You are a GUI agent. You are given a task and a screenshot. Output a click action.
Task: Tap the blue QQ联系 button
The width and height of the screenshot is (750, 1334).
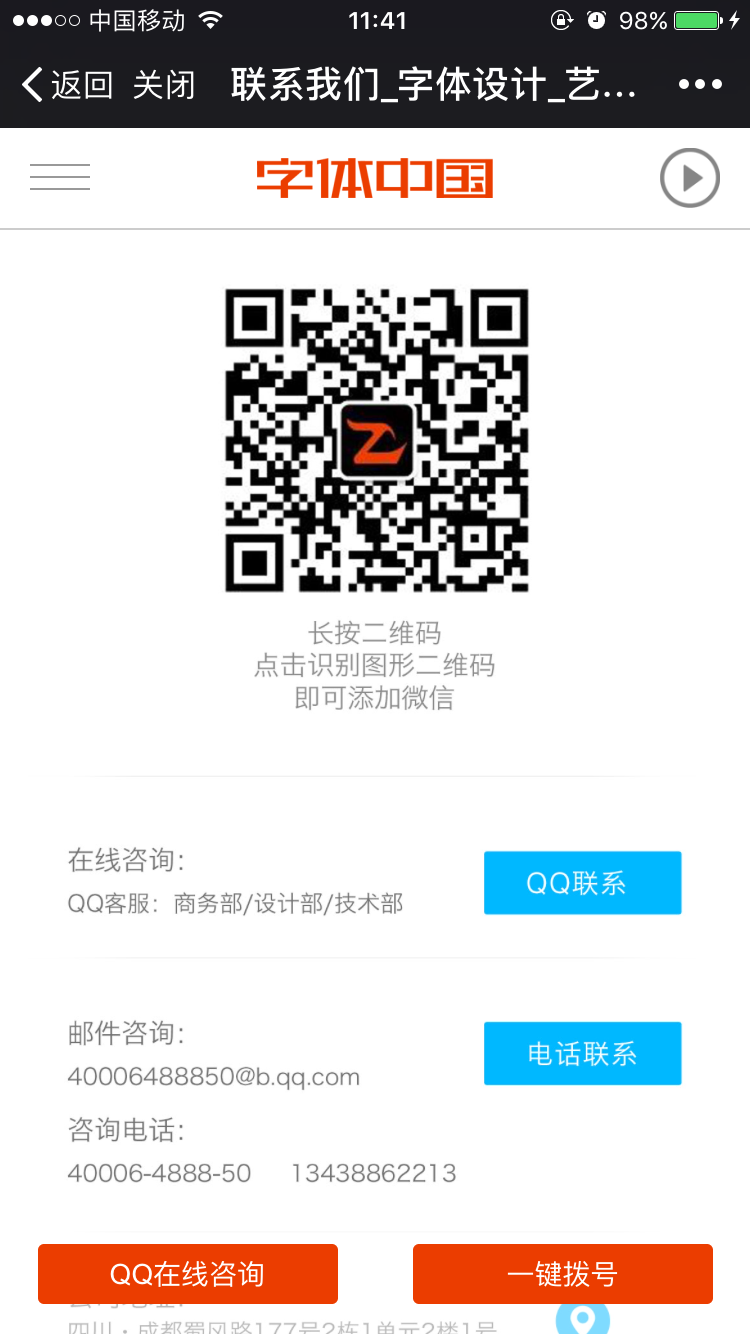tap(582, 882)
